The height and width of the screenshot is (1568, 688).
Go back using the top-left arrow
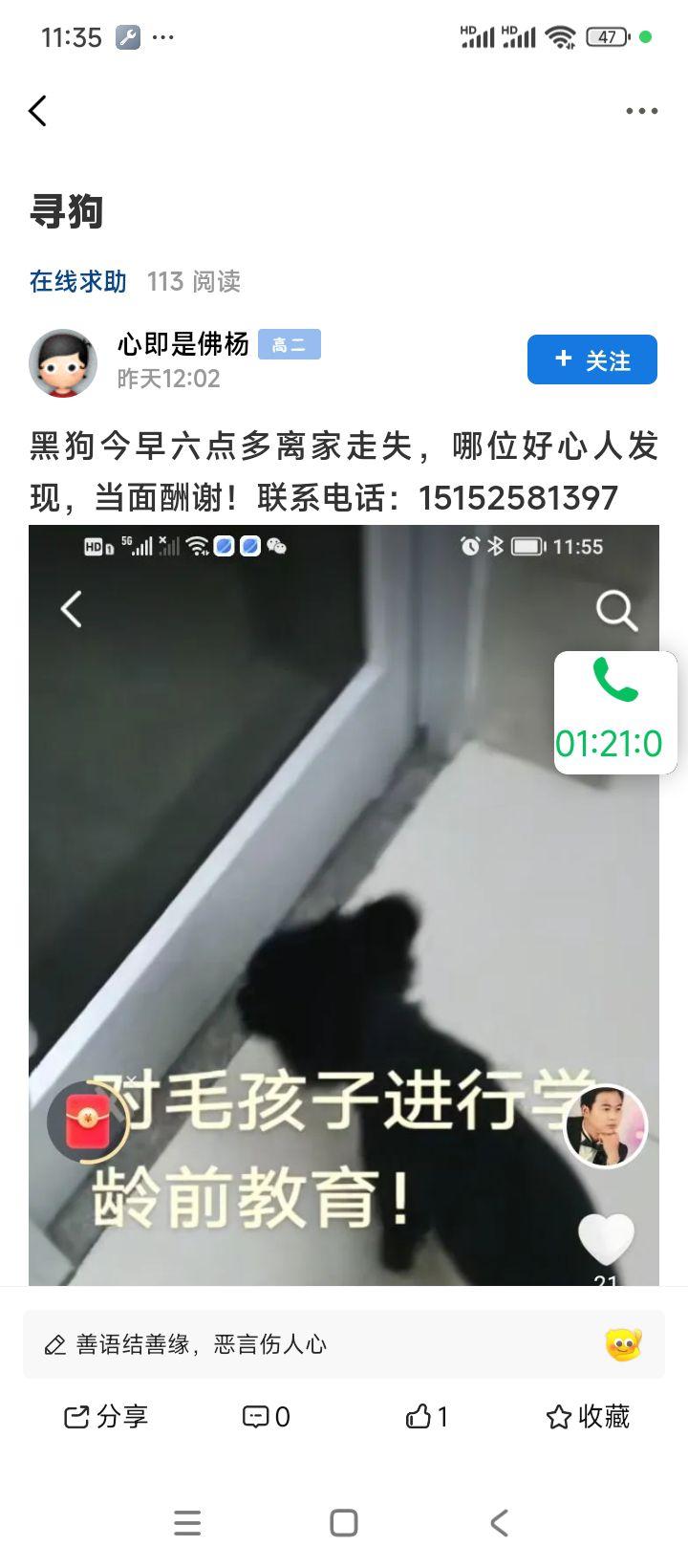click(38, 111)
